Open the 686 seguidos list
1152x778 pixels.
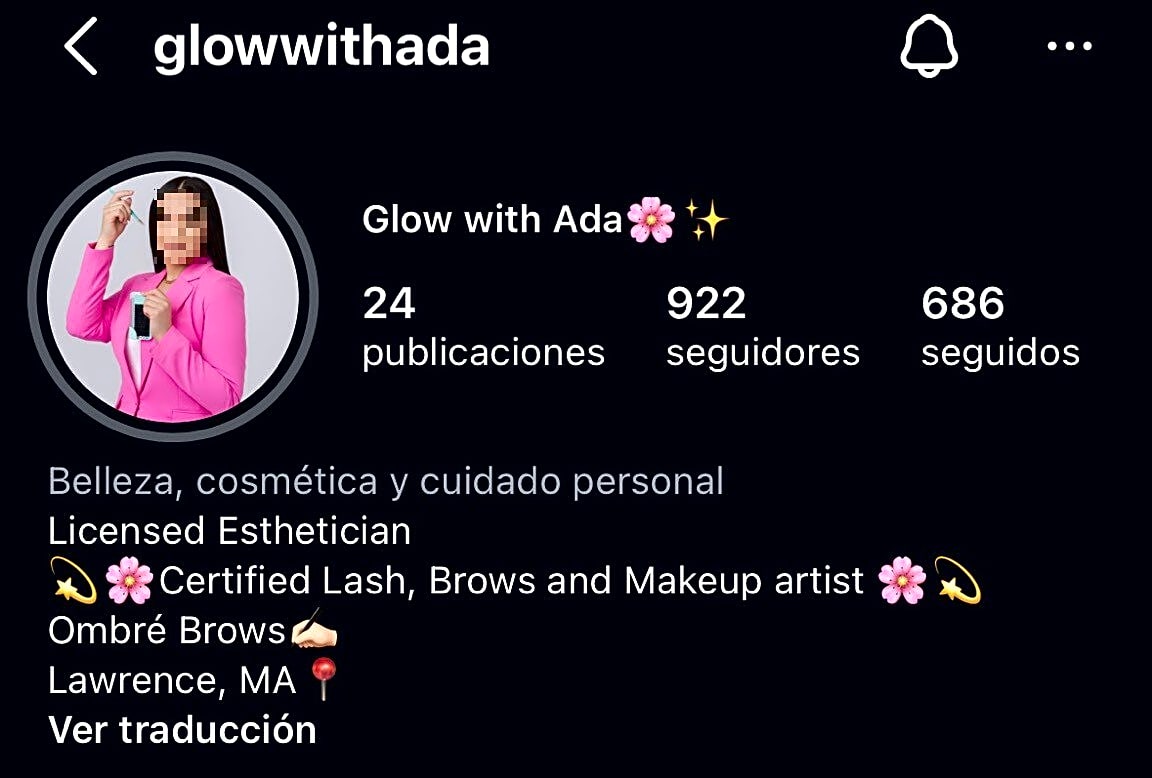(x=1000, y=327)
